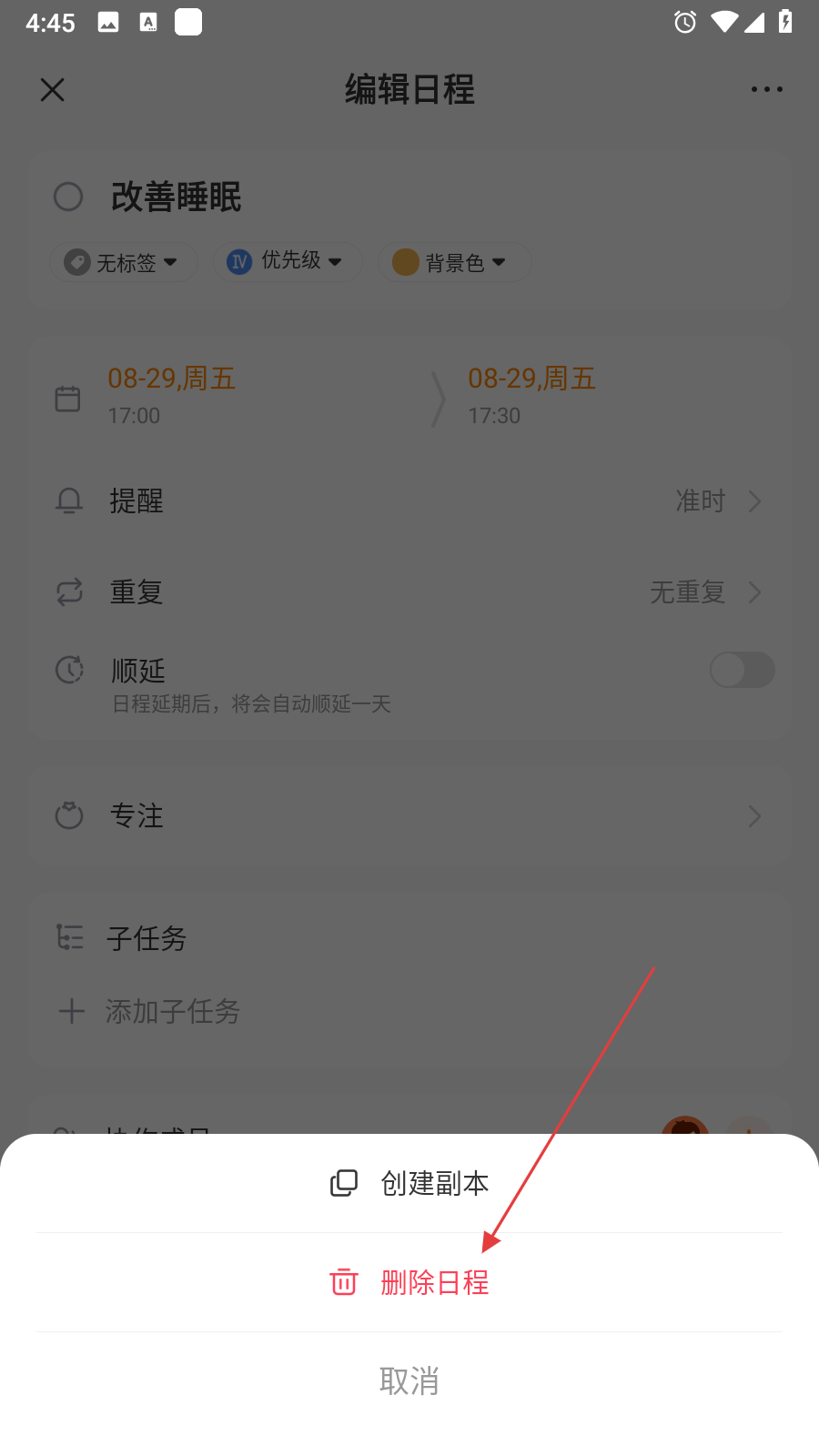Viewport: 819px width, 1456px height.
Task: Dismiss the sheet with 取消
Action: point(409,1380)
